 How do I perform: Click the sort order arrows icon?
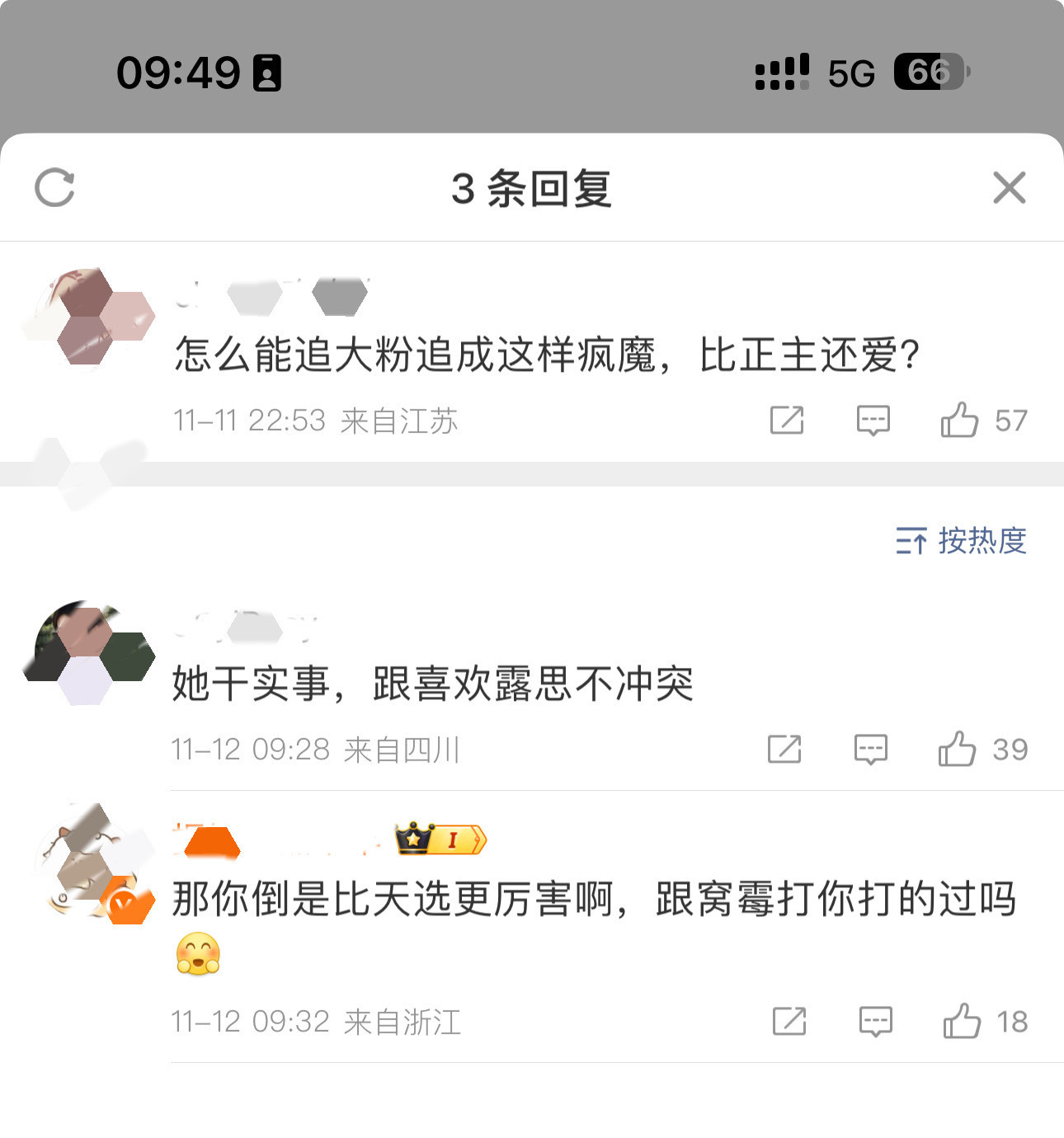(x=910, y=542)
